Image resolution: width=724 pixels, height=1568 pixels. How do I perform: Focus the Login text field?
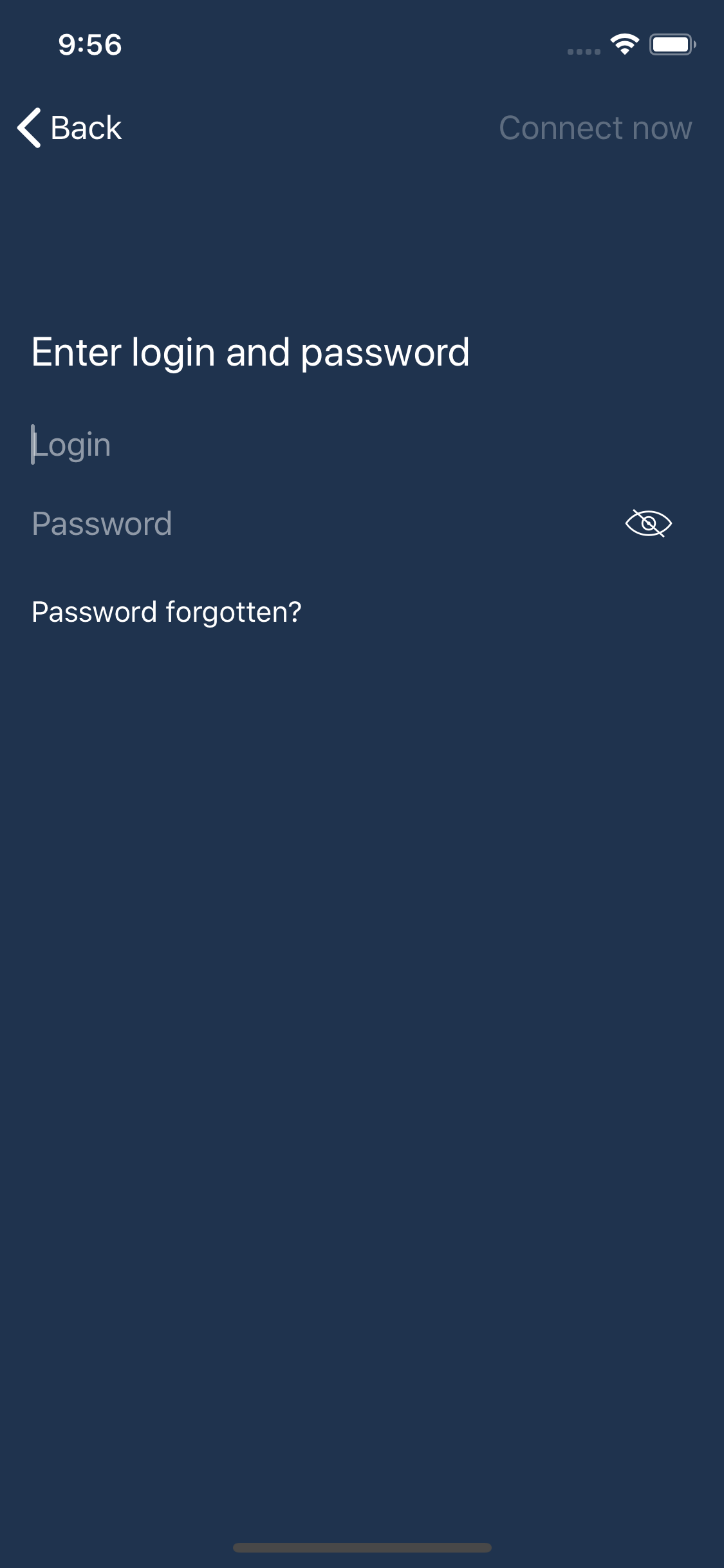362,445
